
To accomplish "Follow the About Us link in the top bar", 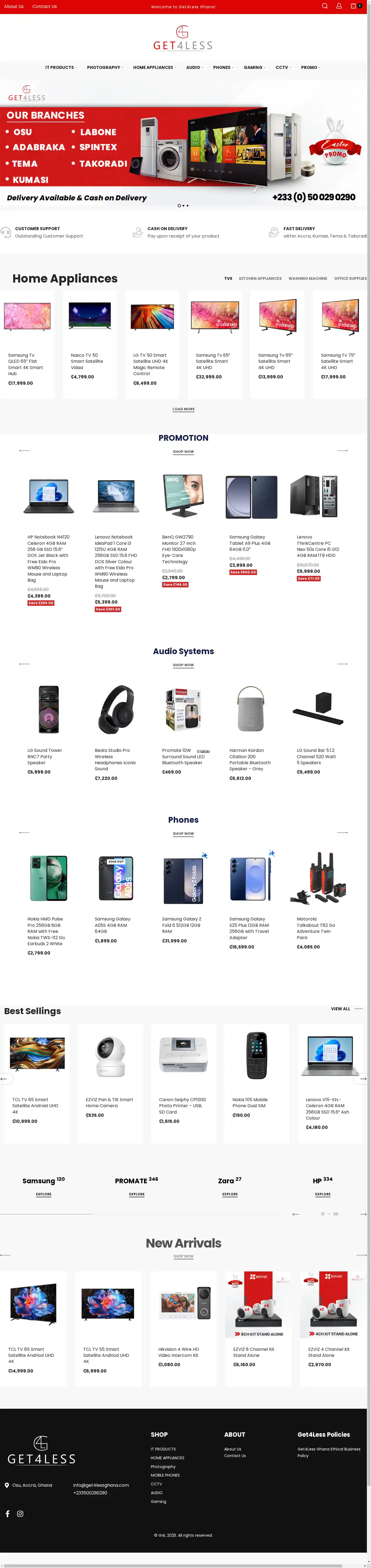I will (x=14, y=7).
